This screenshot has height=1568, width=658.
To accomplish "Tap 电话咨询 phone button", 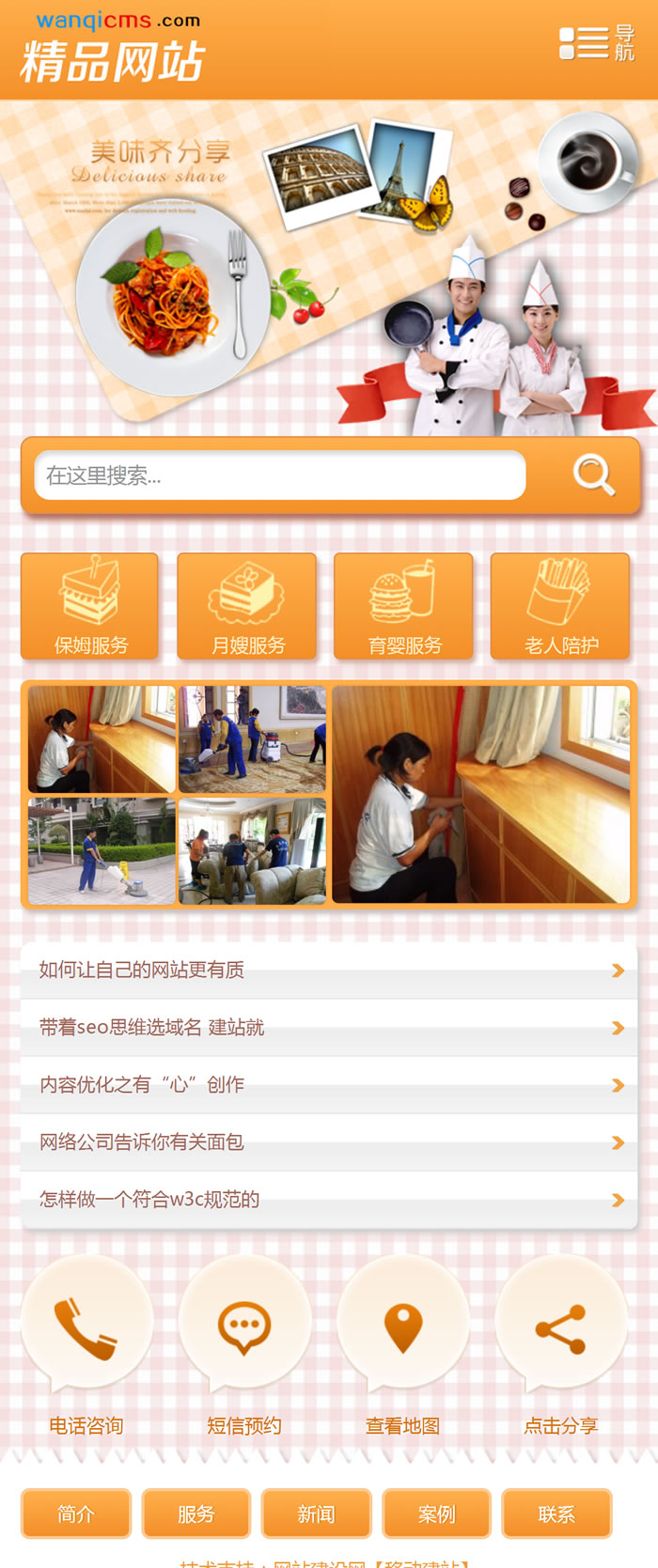I will tap(86, 1329).
